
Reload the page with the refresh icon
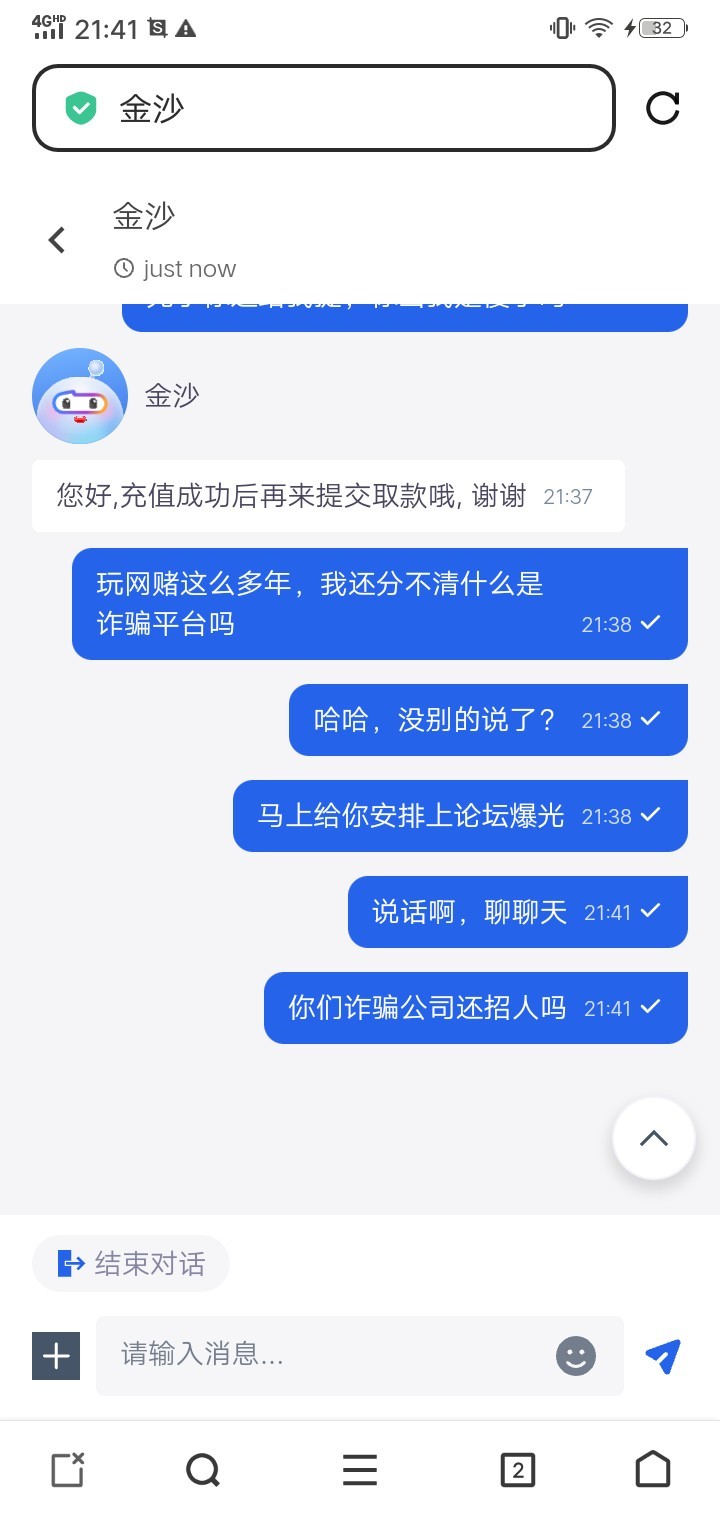click(662, 108)
